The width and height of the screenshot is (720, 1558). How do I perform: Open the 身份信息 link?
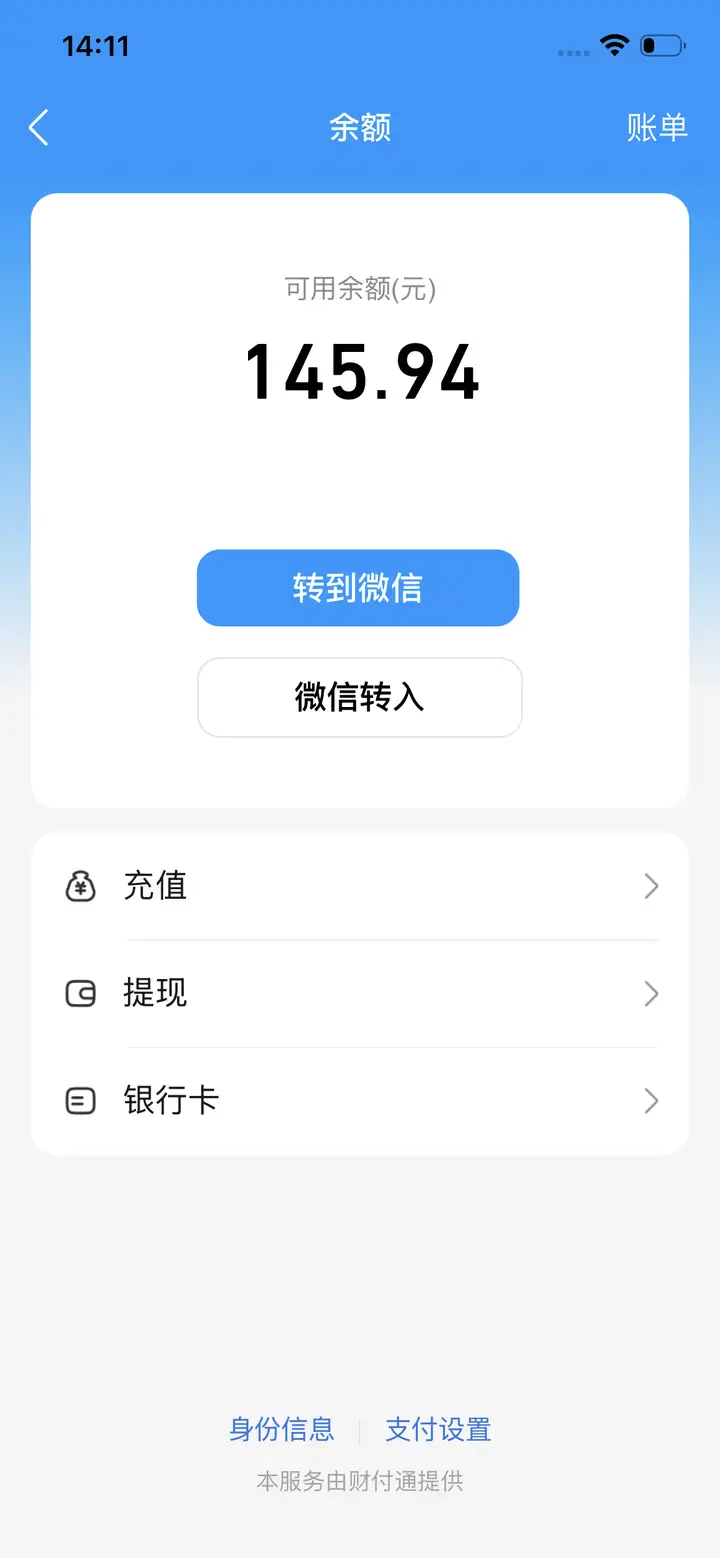pyautogui.click(x=282, y=1430)
